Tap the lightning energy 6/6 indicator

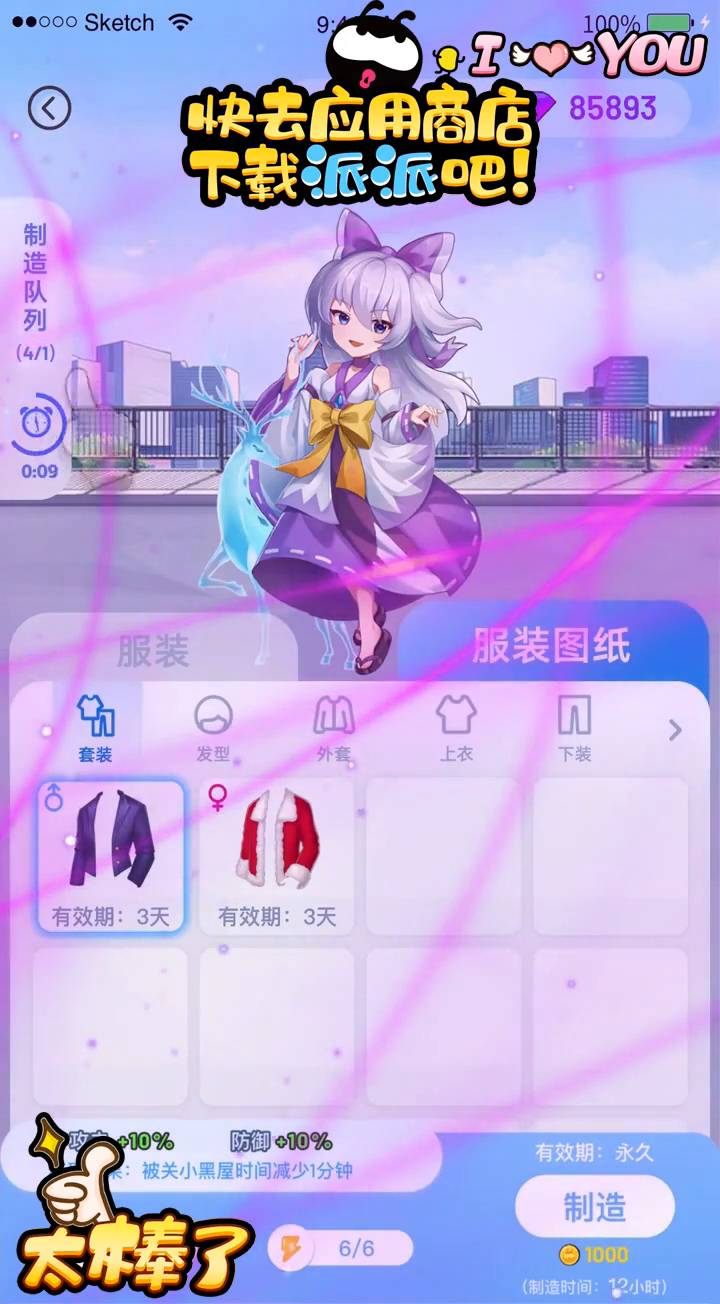pos(340,1248)
